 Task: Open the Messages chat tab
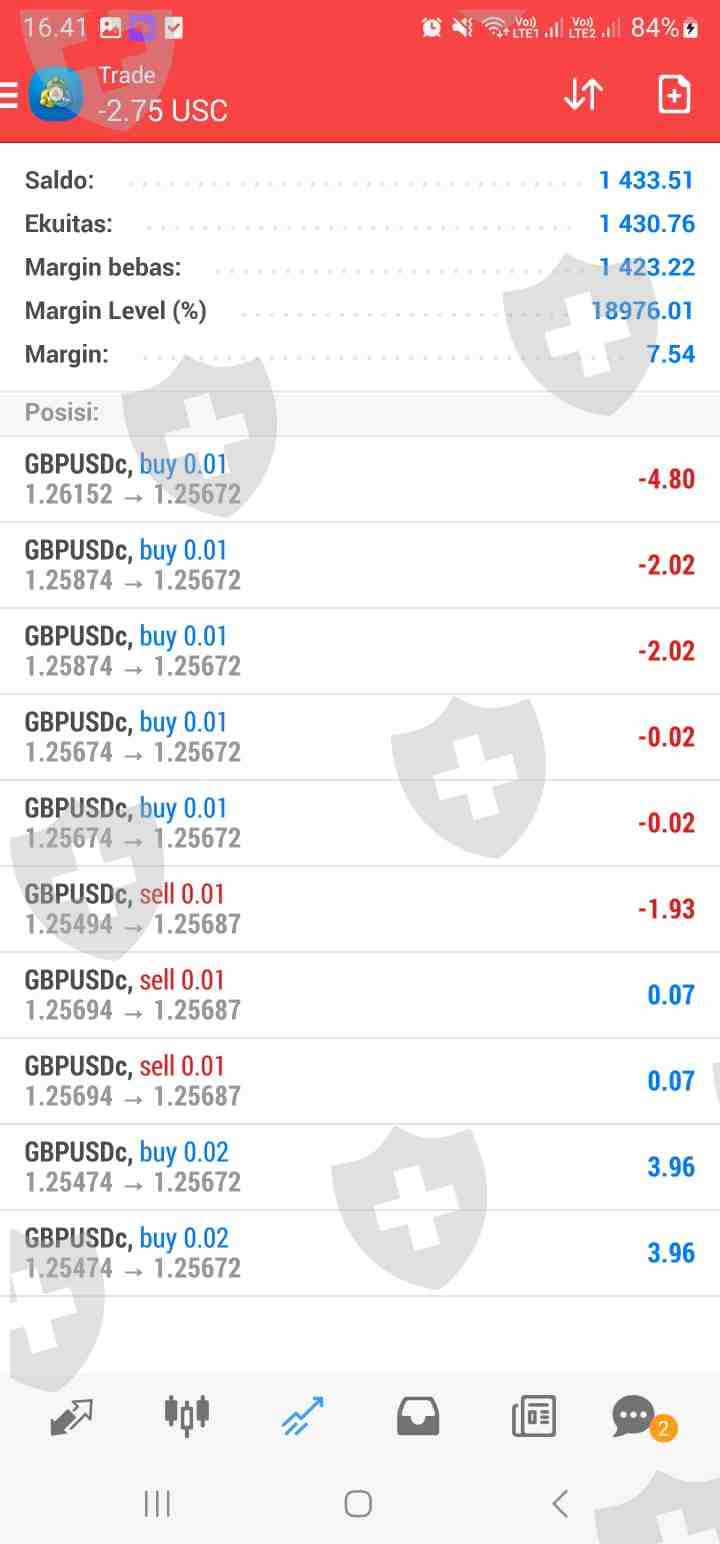634,1416
